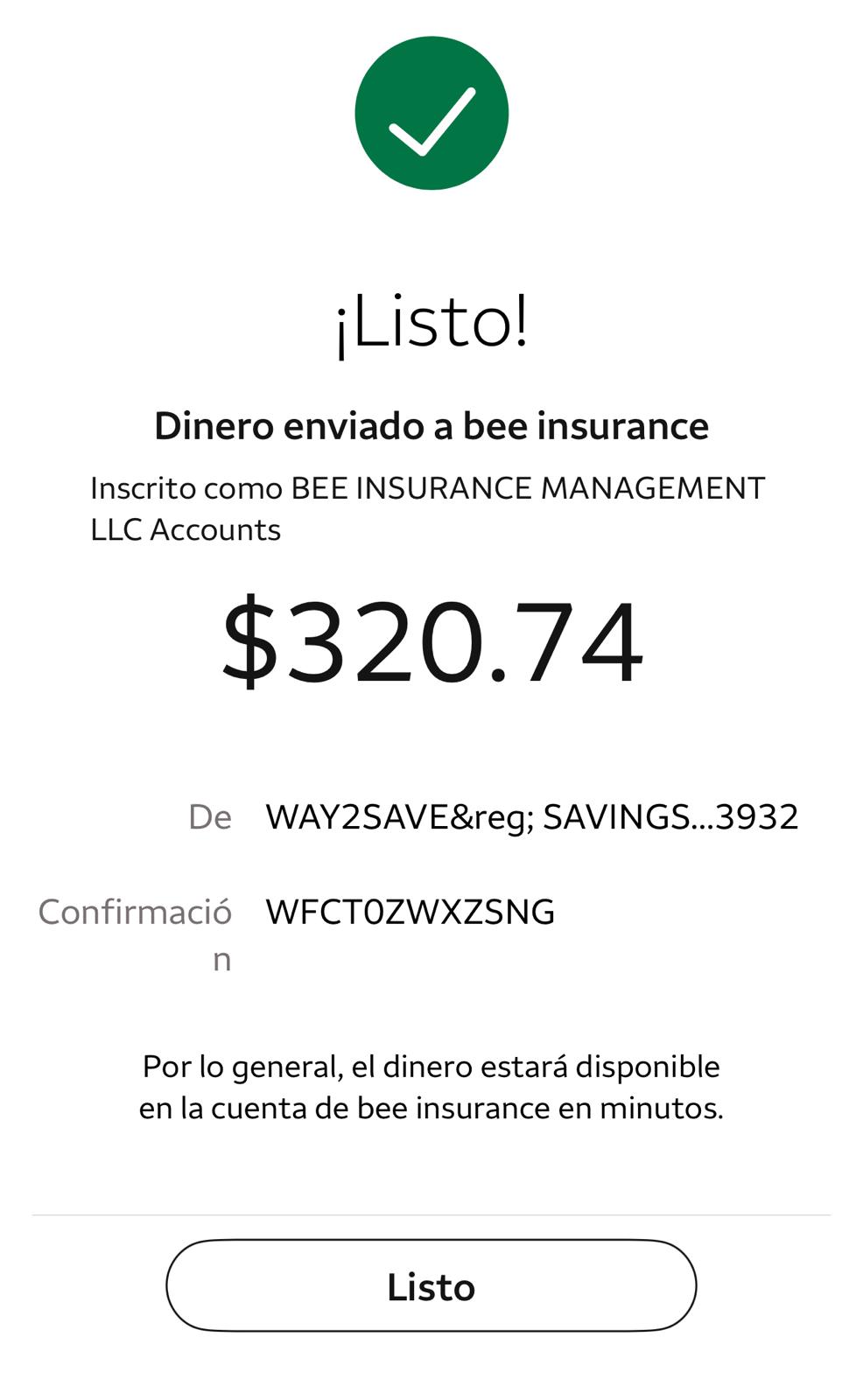Image resolution: width=863 pixels, height=1400 pixels.
Task: Tap the Listo button to finish
Action: point(431,1286)
